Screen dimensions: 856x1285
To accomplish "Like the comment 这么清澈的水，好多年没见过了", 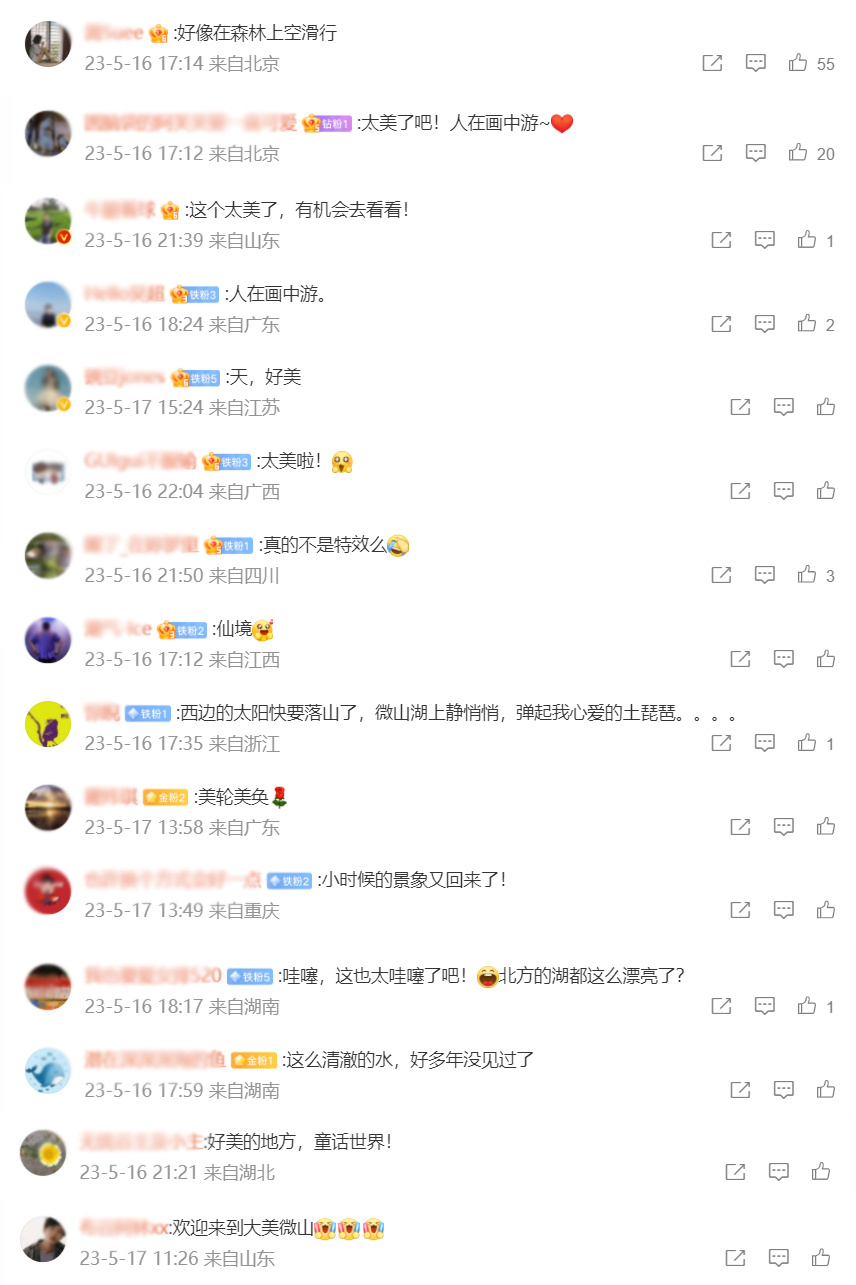I will click(x=826, y=1090).
